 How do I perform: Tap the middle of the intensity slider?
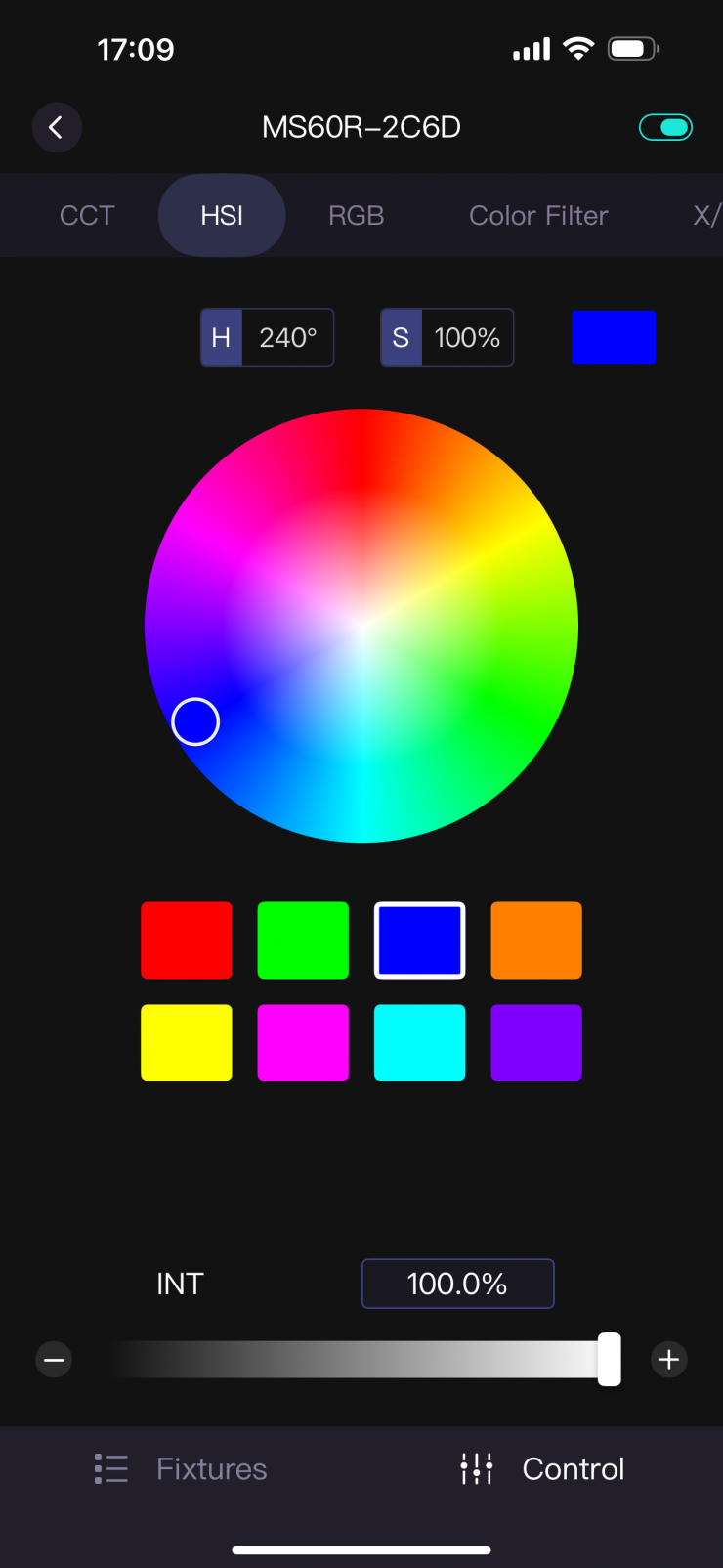361,1360
